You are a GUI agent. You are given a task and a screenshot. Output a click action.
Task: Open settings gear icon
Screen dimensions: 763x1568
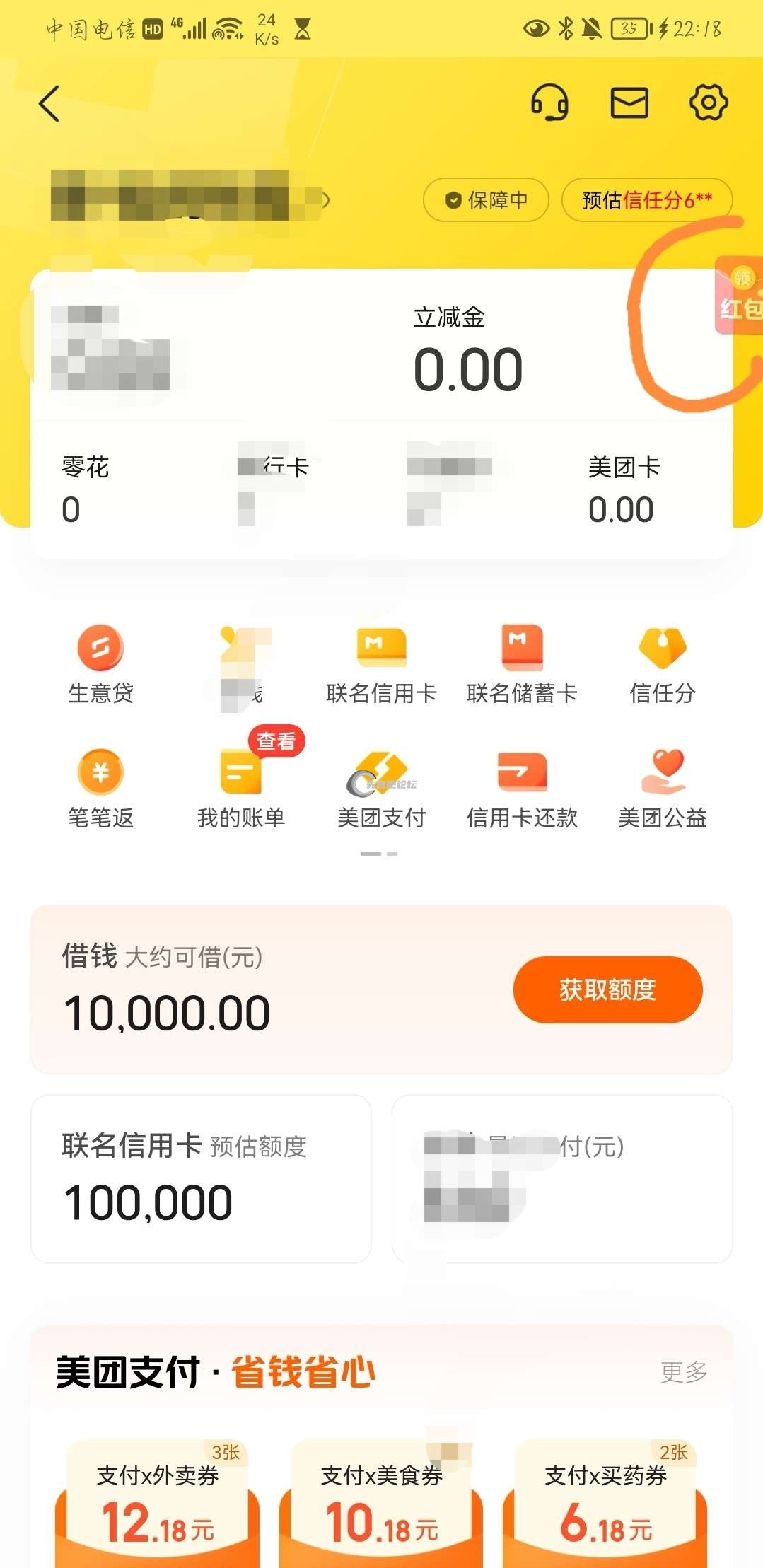click(x=708, y=103)
